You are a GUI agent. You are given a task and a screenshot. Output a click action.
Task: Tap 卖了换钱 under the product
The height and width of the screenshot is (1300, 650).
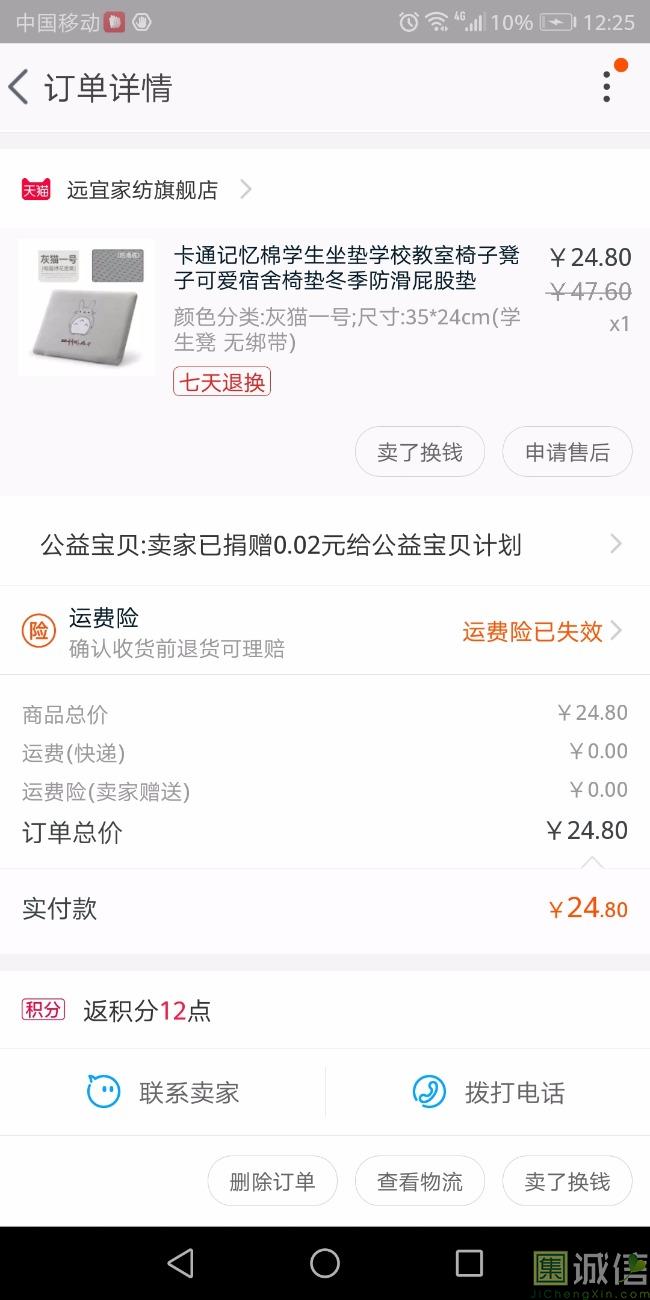(x=420, y=452)
